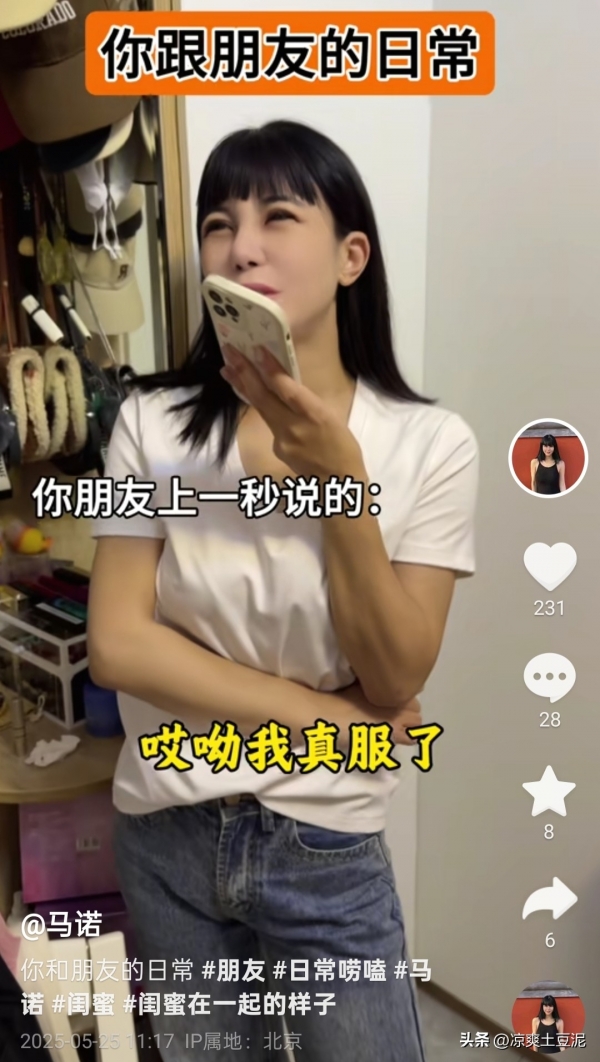Screen dimensions: 600x1062
Task: Open the spinning music disc
Action: (548, 1017)
